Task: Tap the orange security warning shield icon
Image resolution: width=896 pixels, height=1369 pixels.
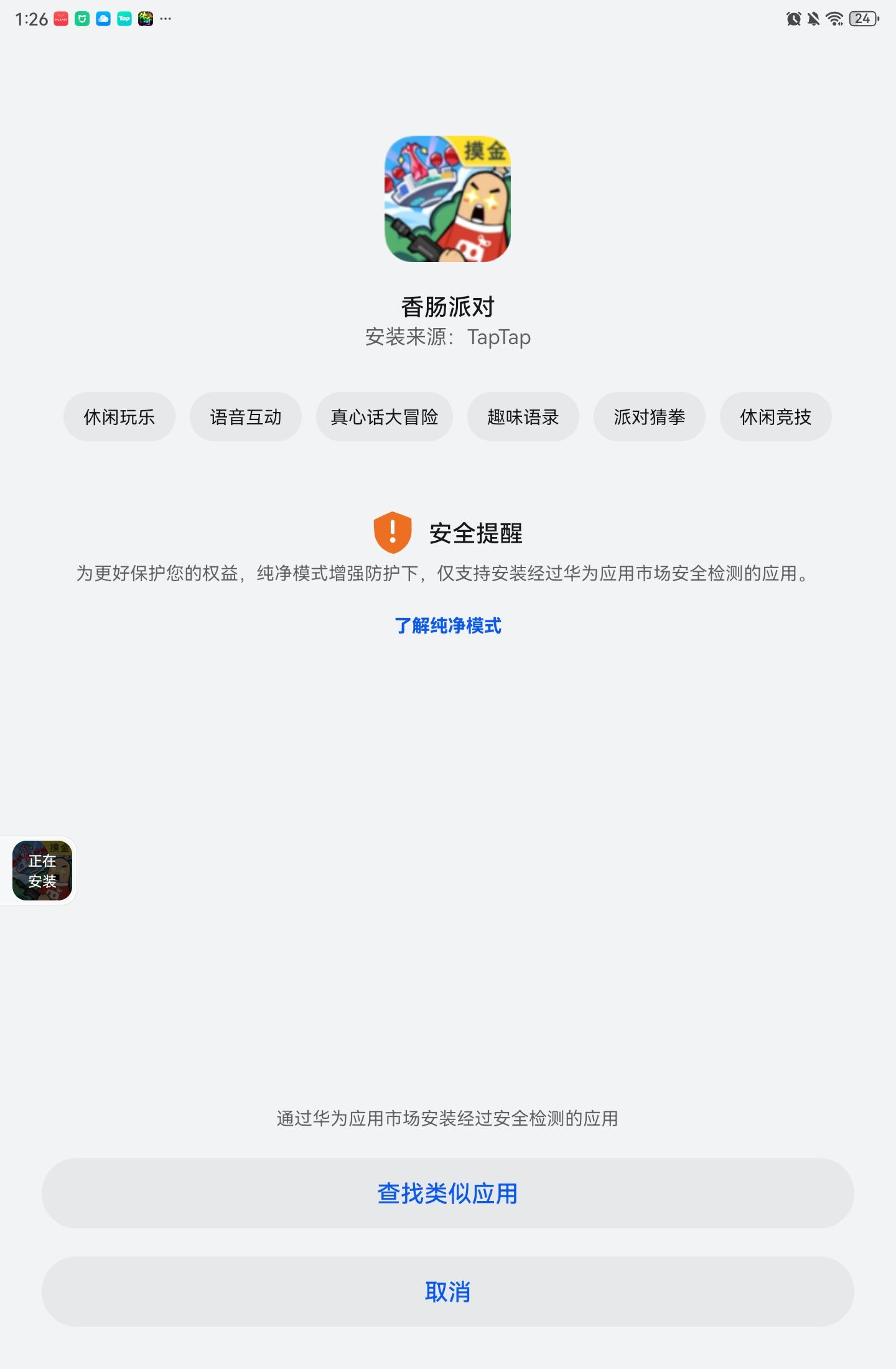Action: pos(392,533)
